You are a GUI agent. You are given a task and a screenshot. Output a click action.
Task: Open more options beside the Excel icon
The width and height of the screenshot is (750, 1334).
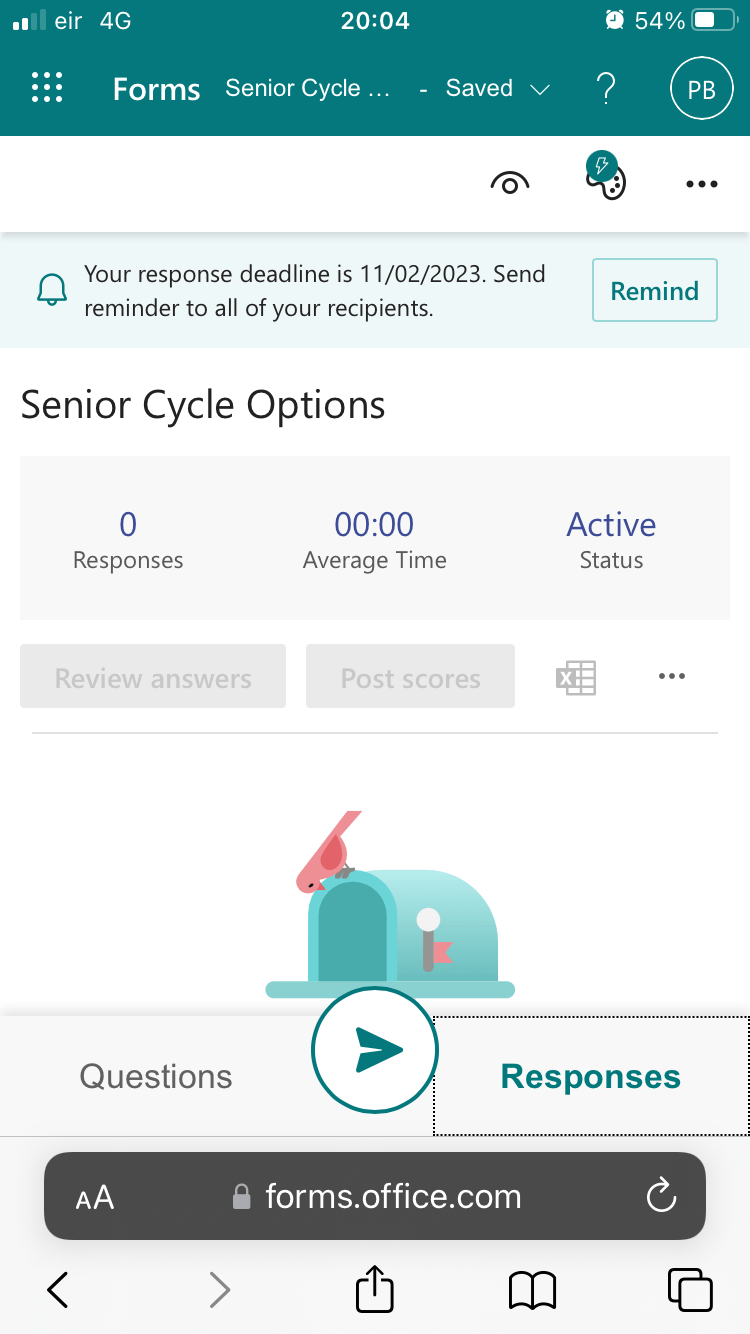[672, 677]
